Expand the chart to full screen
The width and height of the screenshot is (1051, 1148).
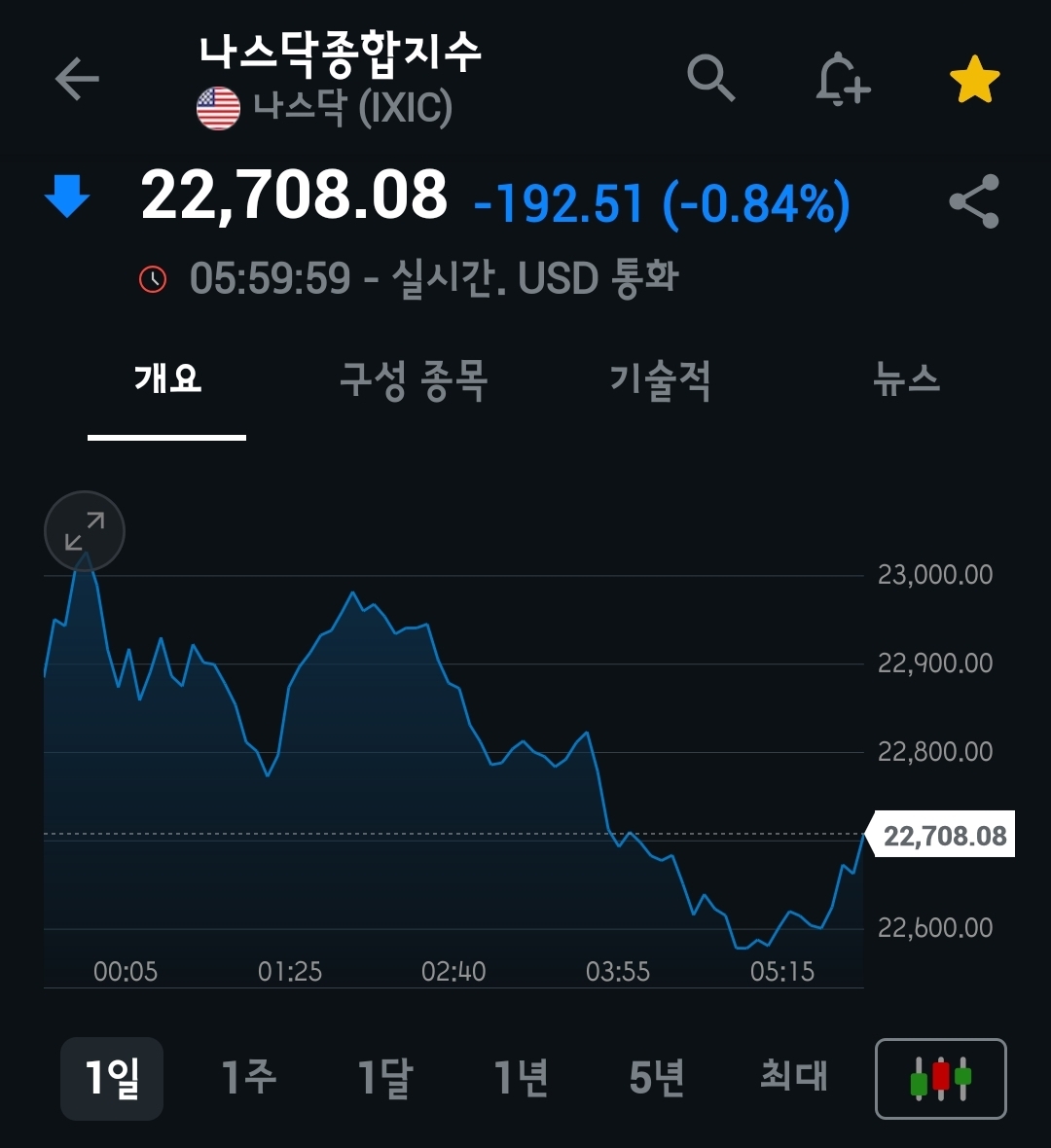(85, 531)
